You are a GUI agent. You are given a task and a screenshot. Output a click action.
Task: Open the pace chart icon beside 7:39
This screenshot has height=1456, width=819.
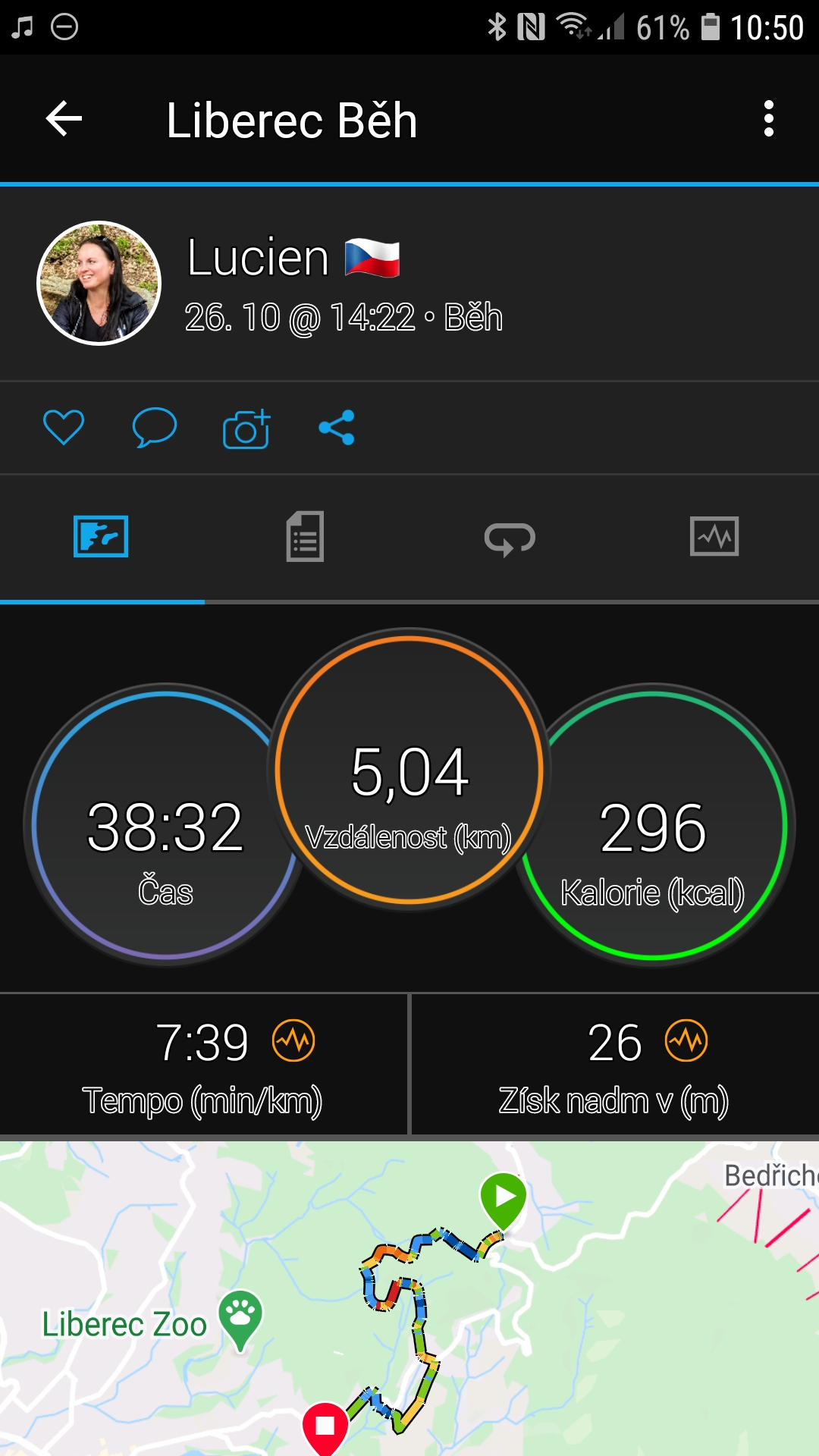293,1041
